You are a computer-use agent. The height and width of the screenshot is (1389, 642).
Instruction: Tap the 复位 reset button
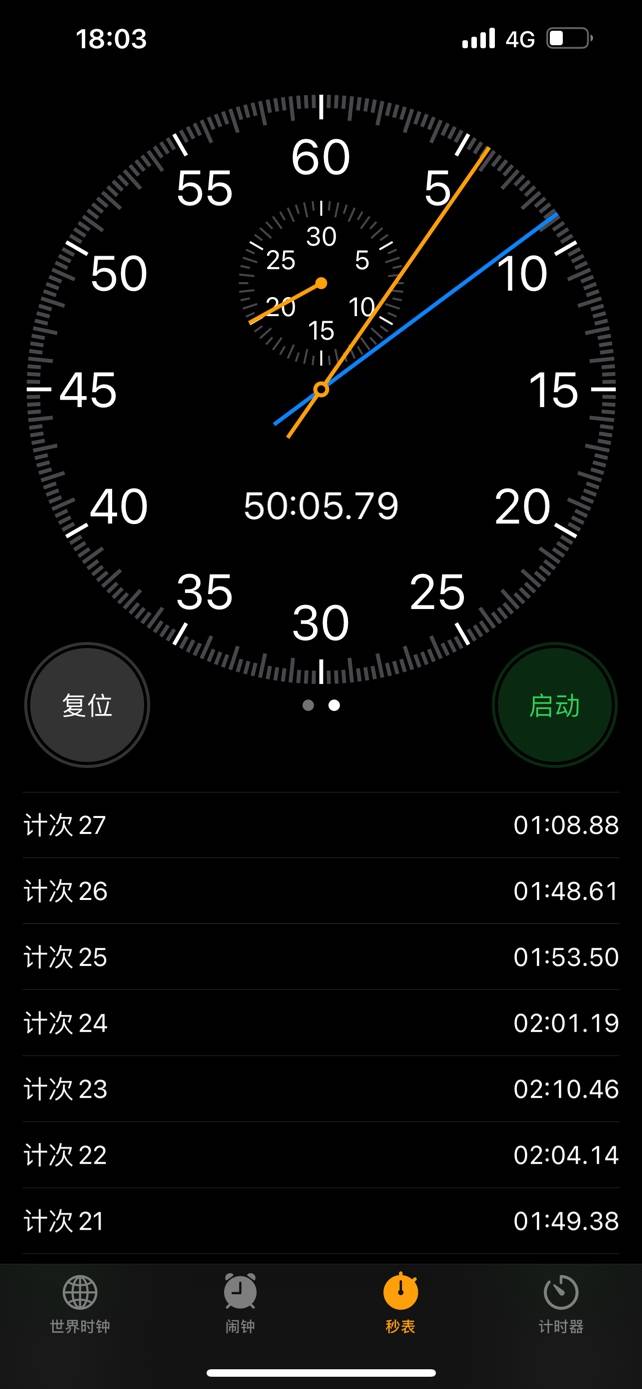click(87, 705)
